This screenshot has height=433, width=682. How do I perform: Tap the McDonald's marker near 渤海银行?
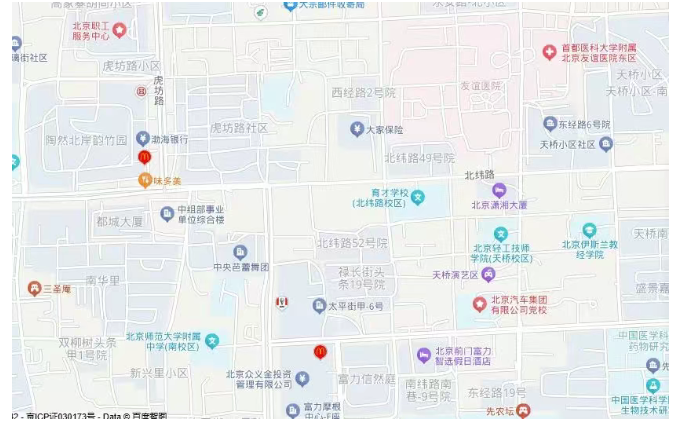144,158
